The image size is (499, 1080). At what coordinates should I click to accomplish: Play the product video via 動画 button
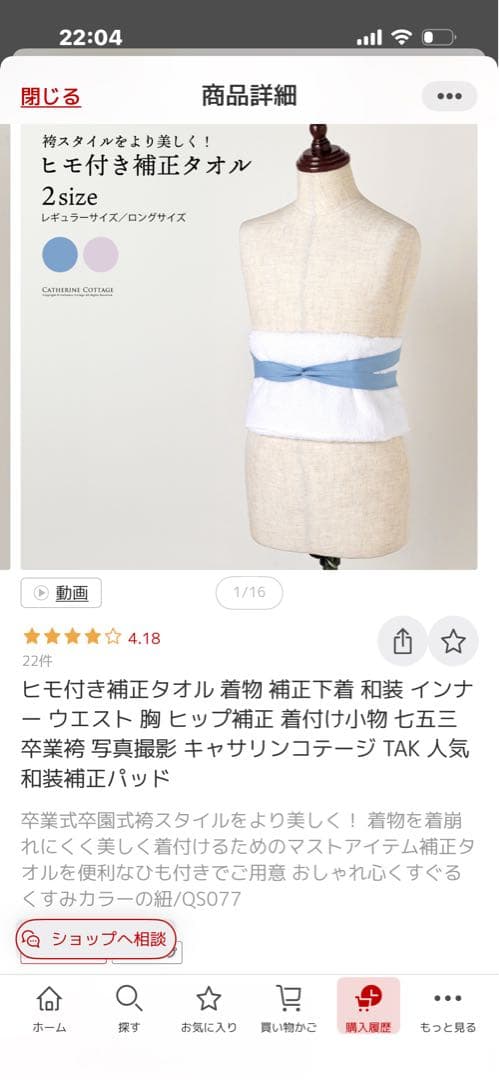click(x=61, y=592)
